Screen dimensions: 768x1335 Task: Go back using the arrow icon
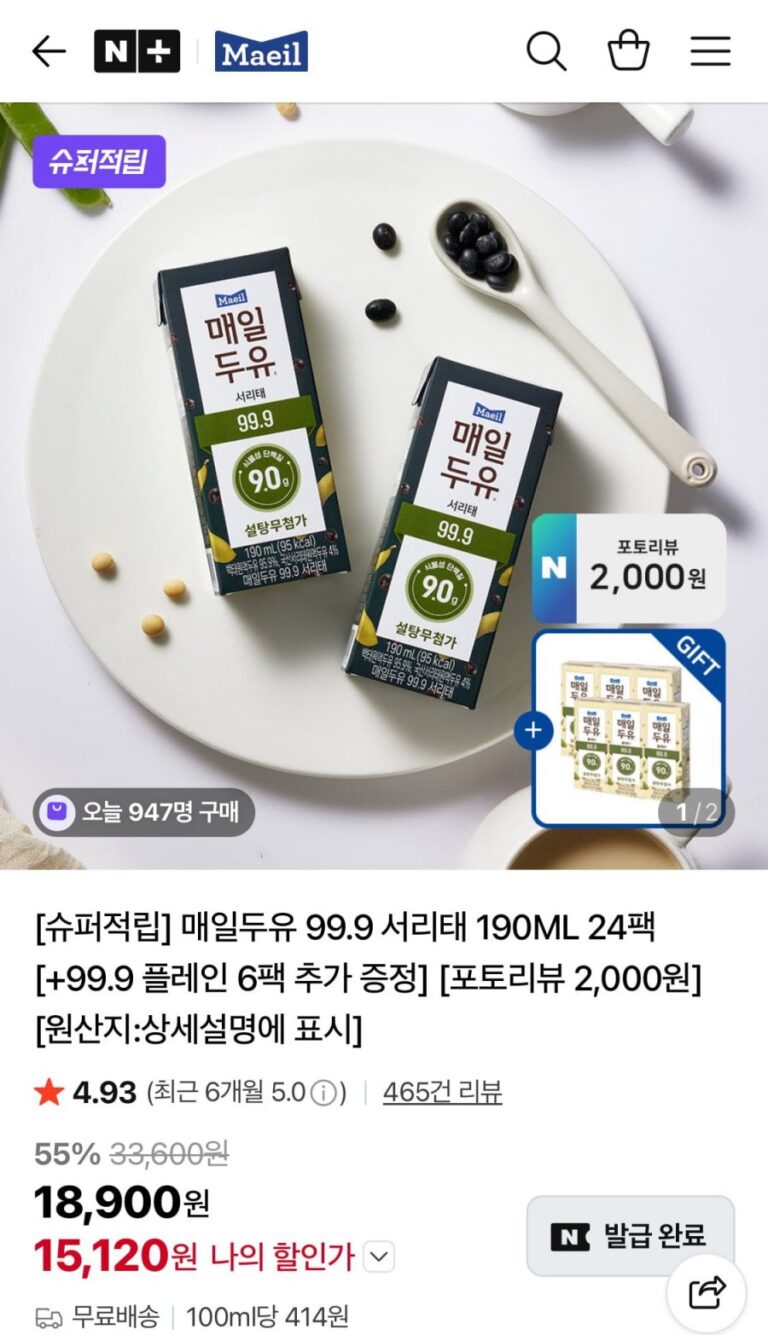[x=48, y=52]
